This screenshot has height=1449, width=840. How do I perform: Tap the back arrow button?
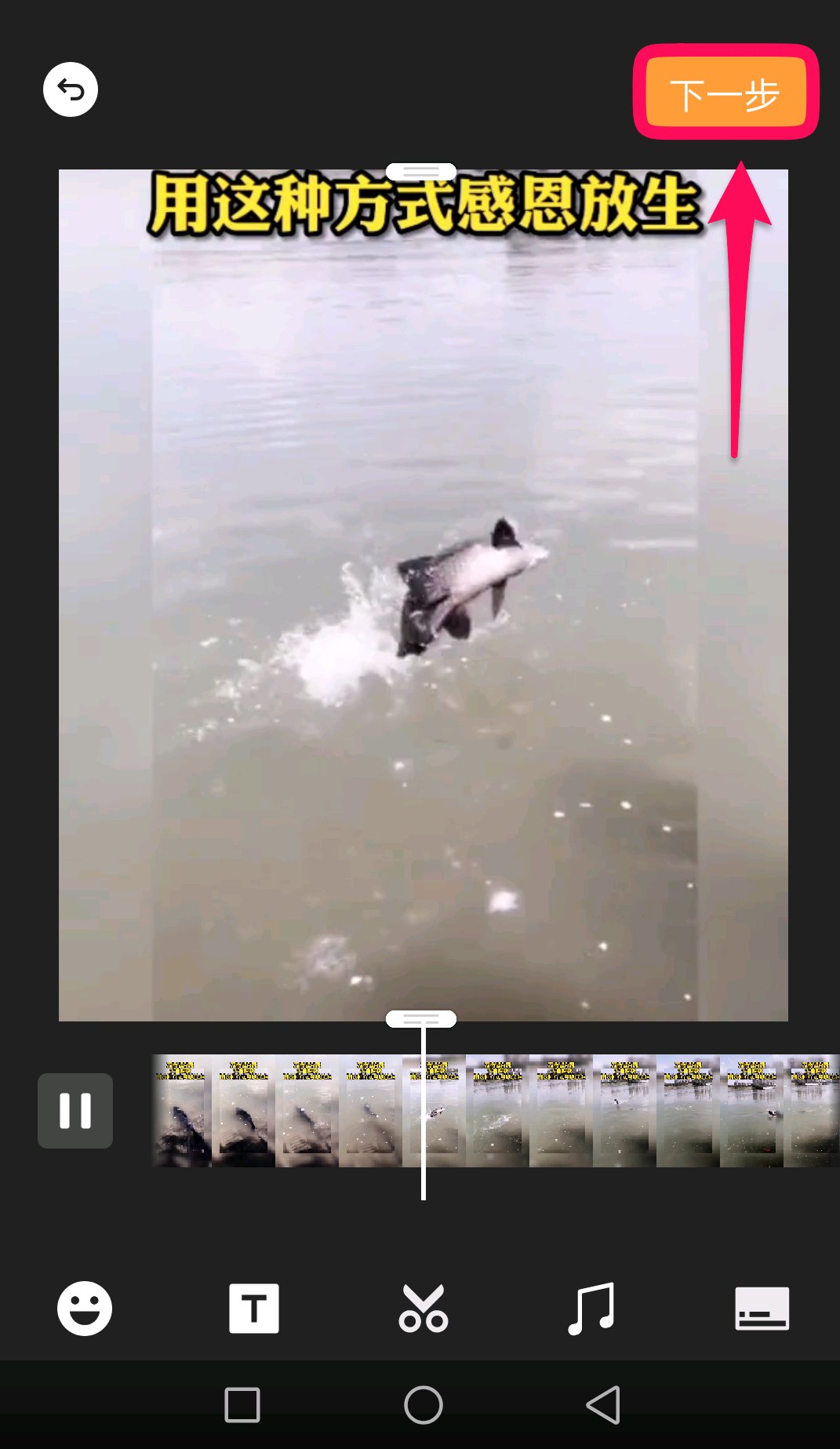(x=71, y=89)
